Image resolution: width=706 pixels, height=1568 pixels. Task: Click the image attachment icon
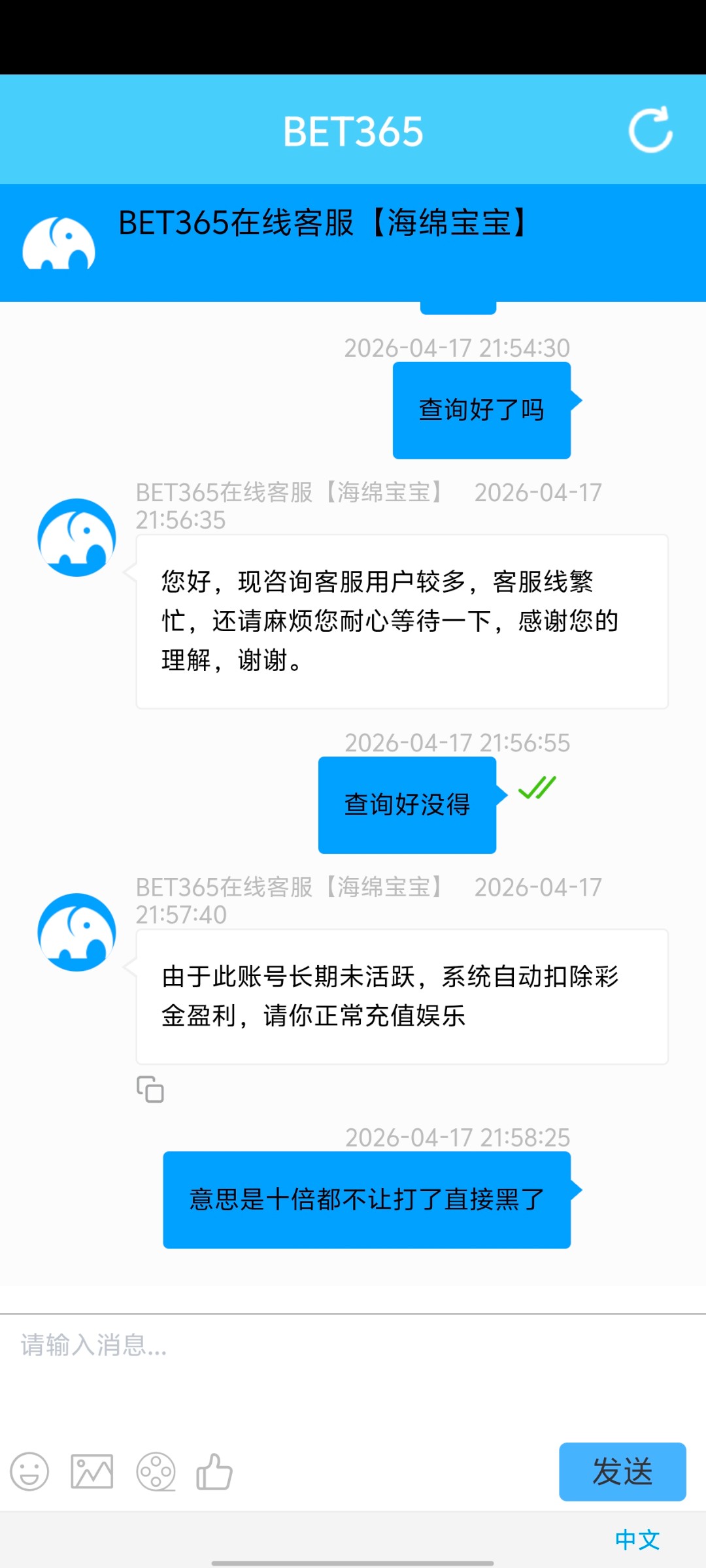[x=90, y=1472]
